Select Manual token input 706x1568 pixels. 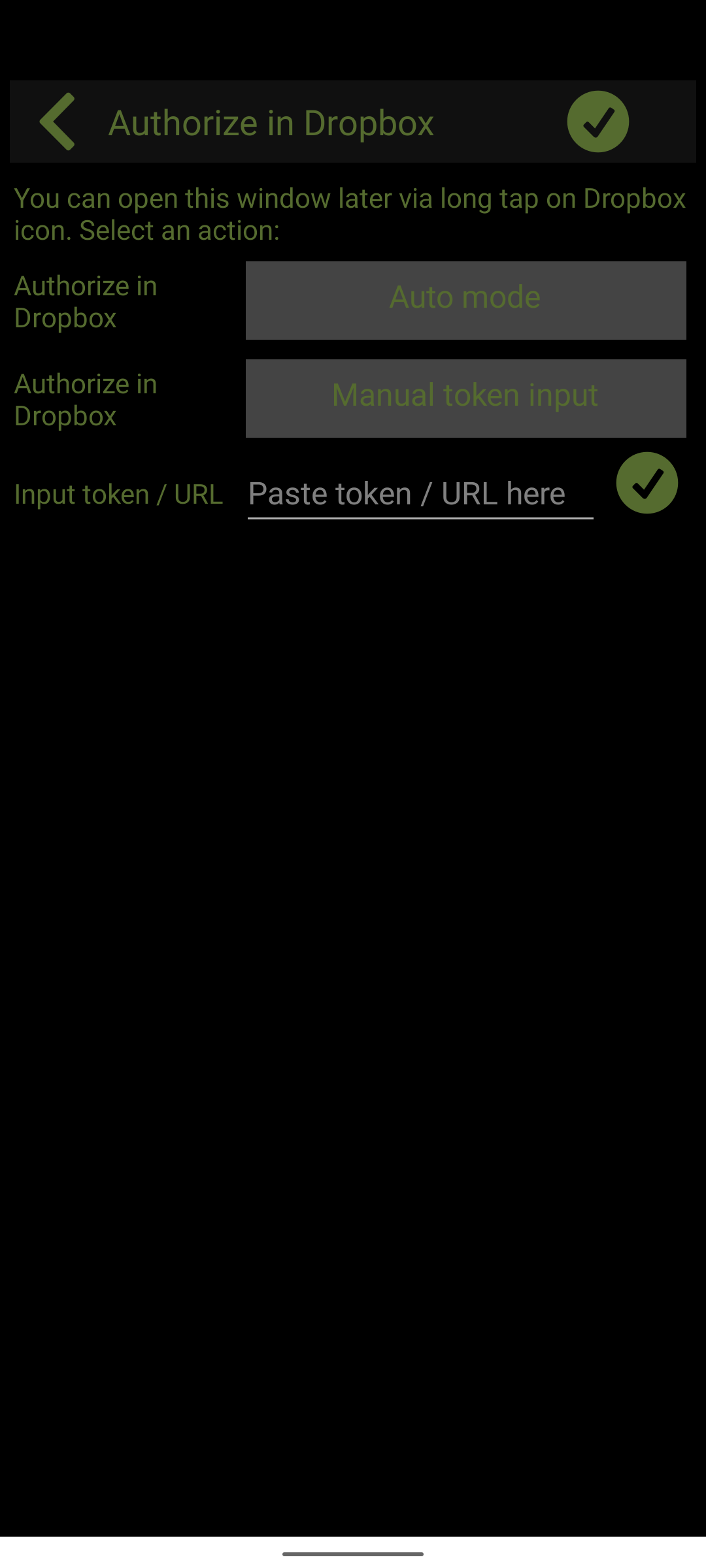click(x=465, y=399)
